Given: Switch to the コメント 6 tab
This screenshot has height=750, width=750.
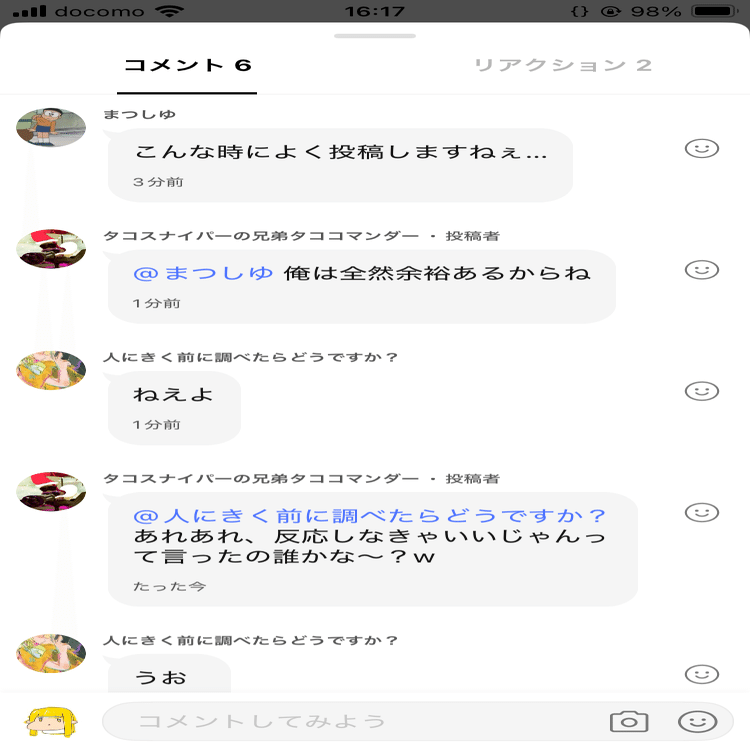Looking at the screenshot, I should pos(187,66).
